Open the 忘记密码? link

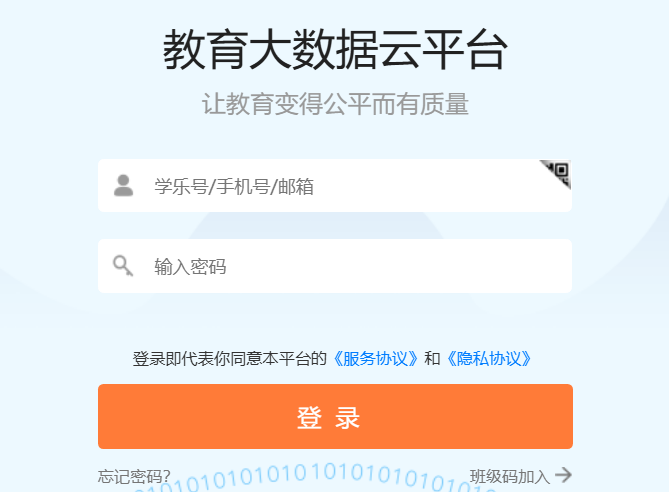coord(134,475)
